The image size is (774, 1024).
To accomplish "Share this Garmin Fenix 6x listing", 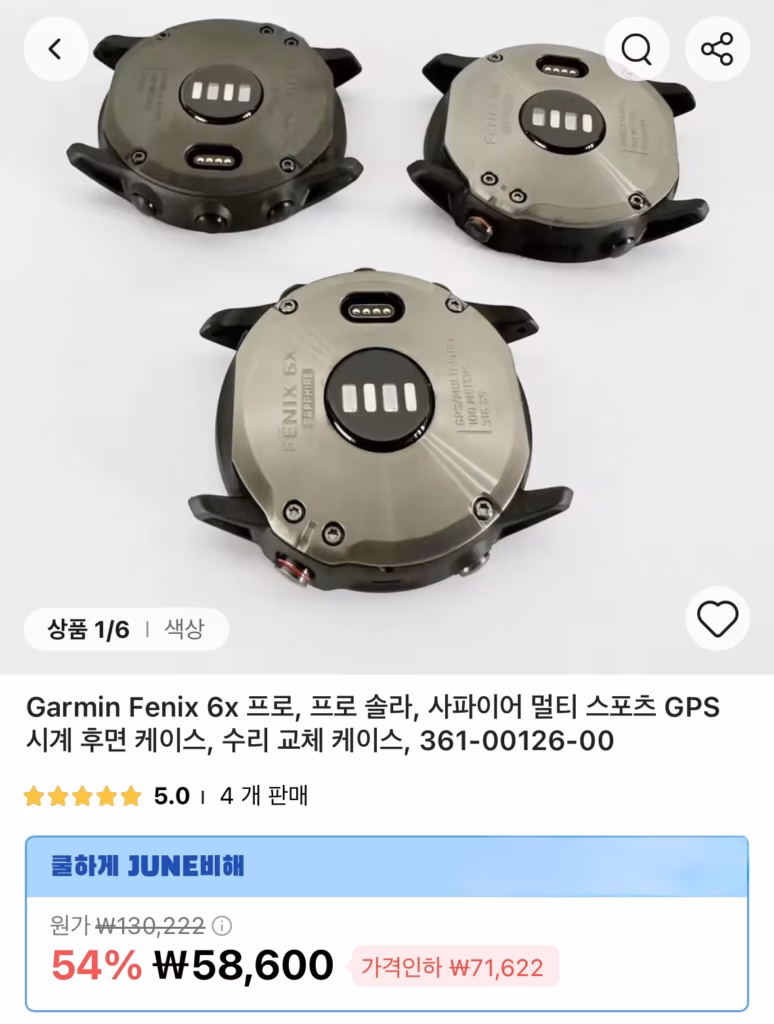I will pos(717,48).
